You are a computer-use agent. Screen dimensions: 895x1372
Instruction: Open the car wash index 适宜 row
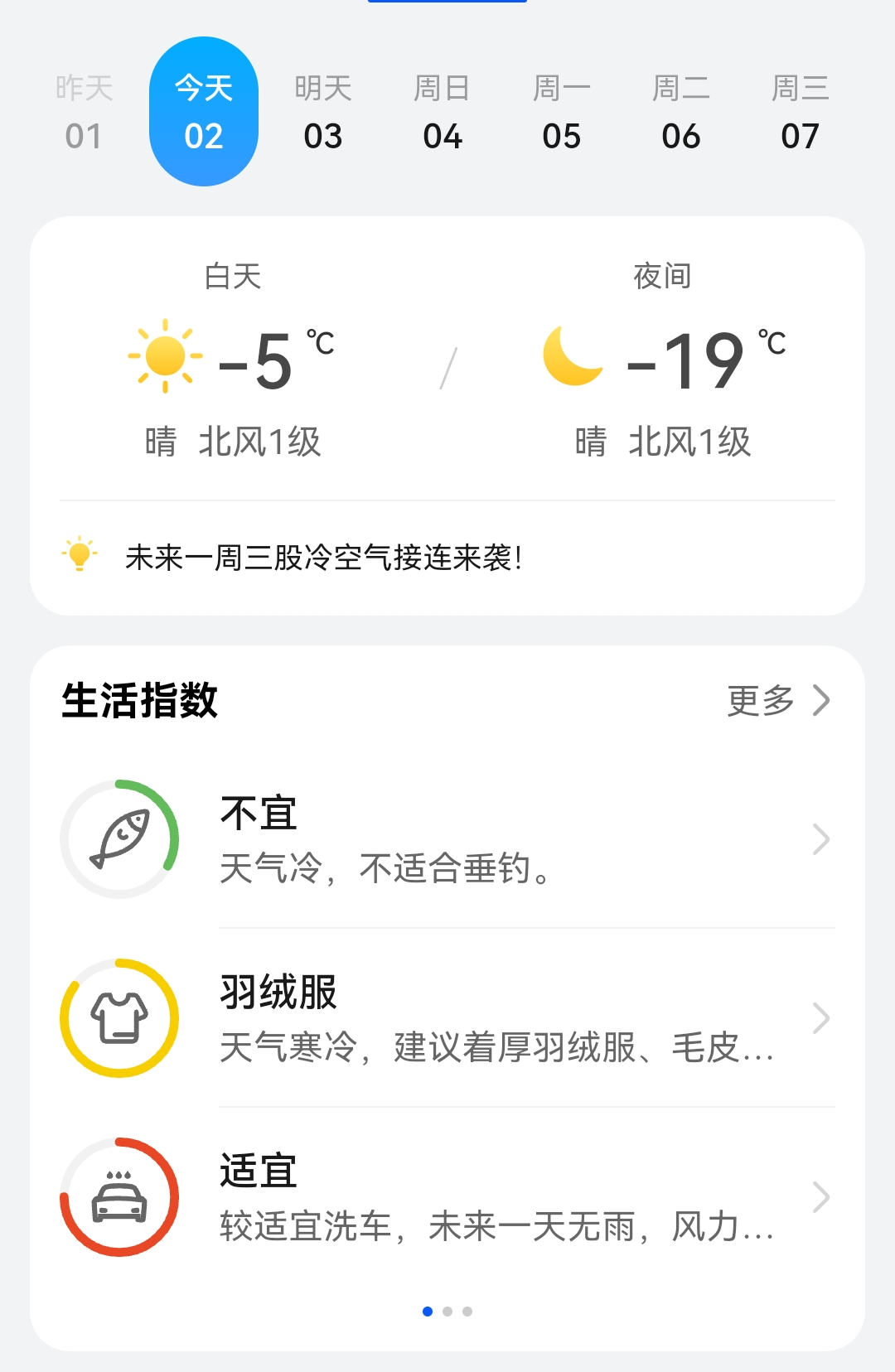(447, 1197)
